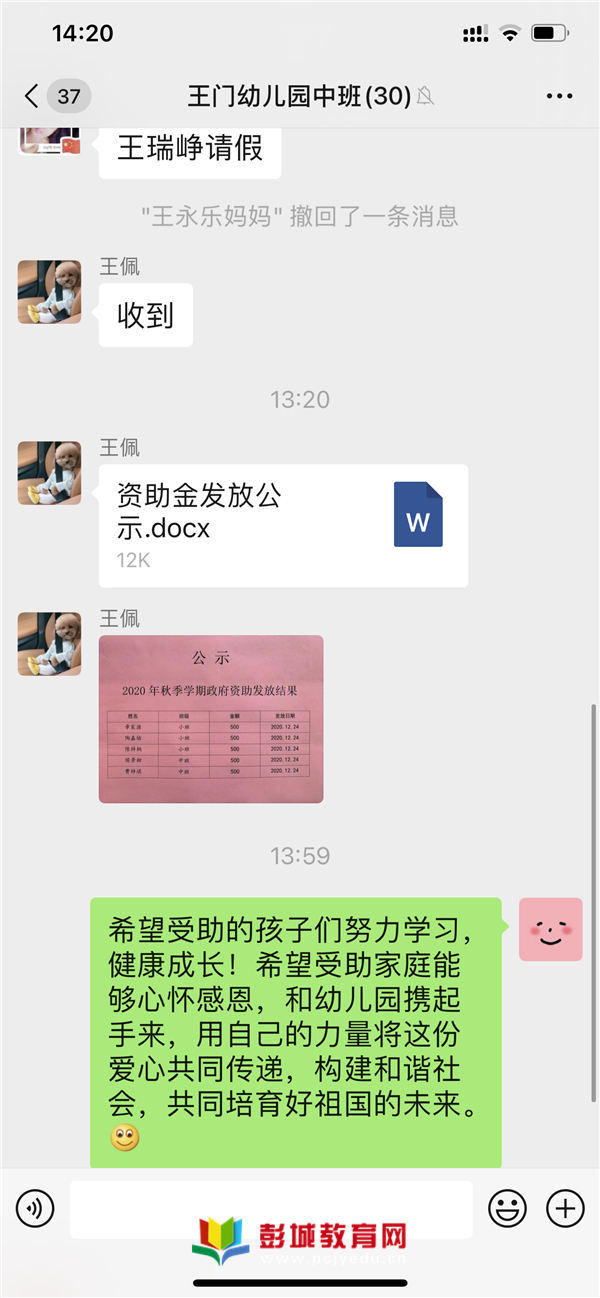
Task: Open my own pink smiley avatar
Action: pos(550,929)
